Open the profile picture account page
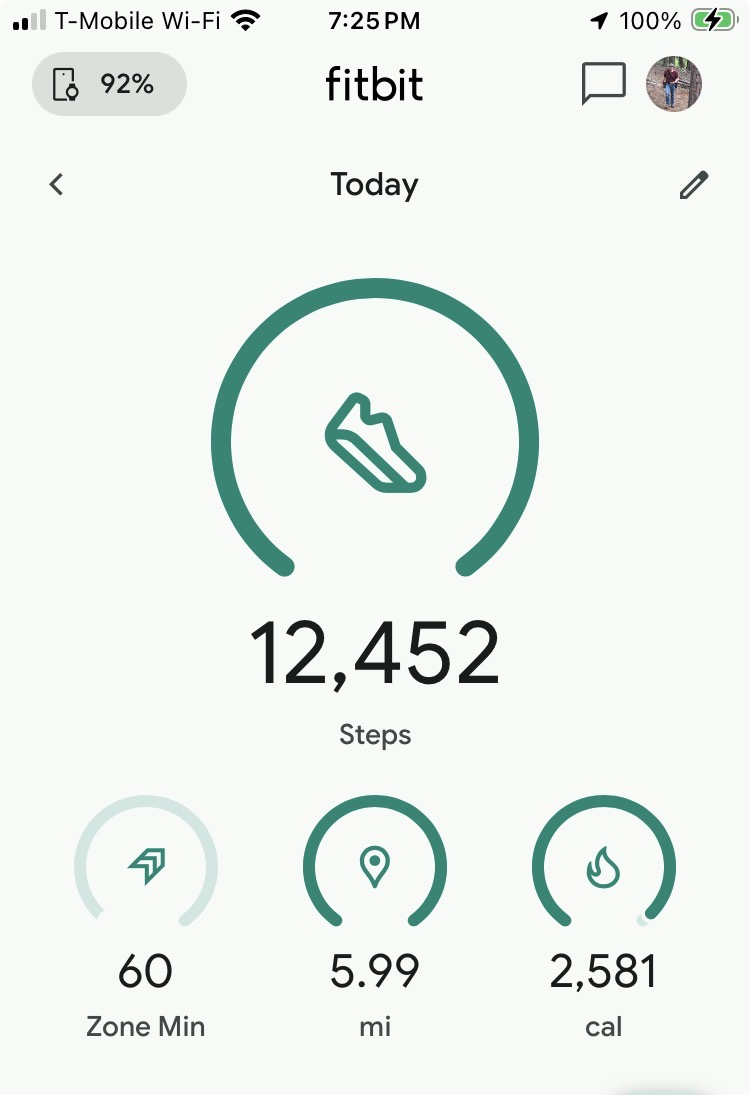The width and height of the screenshot is (750, 1095). [674, 84]
